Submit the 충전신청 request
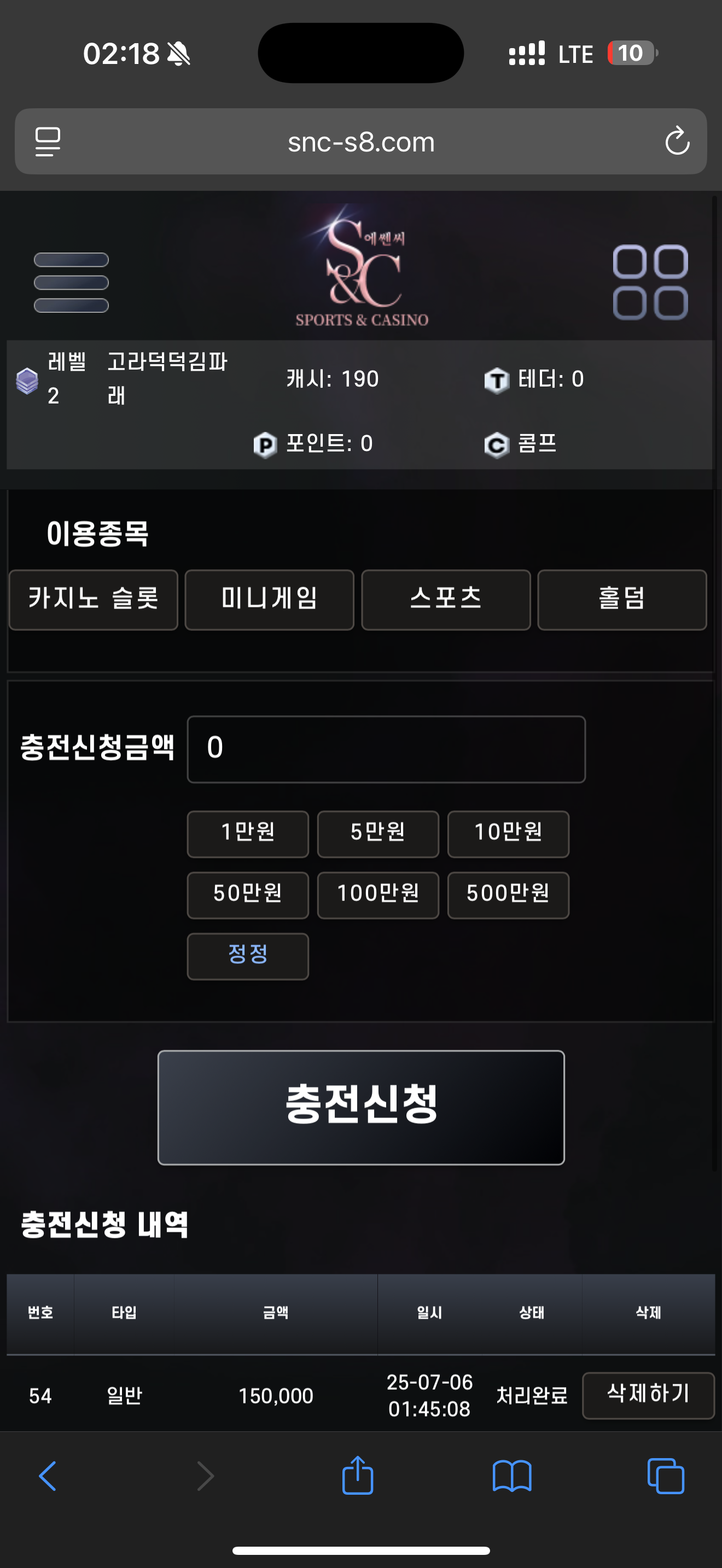The height and width of the screenshot is (1568, 722). tap(360, 1107)
